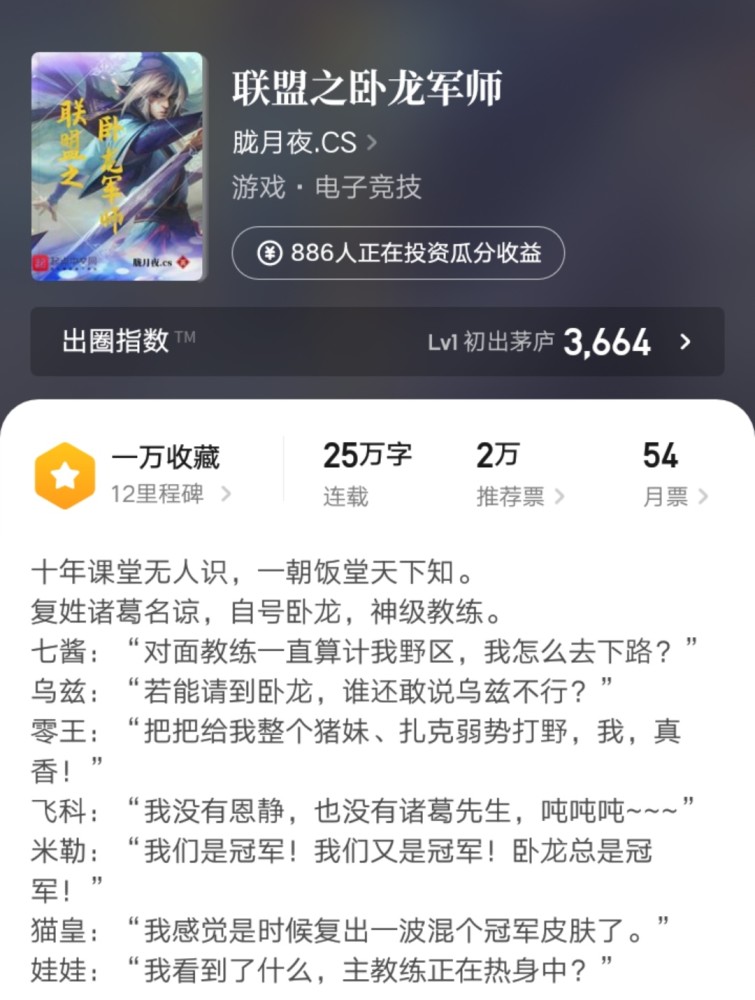Click the 连载 serialization status marker
Screen dimensions: 755x1000
[344, 496]
